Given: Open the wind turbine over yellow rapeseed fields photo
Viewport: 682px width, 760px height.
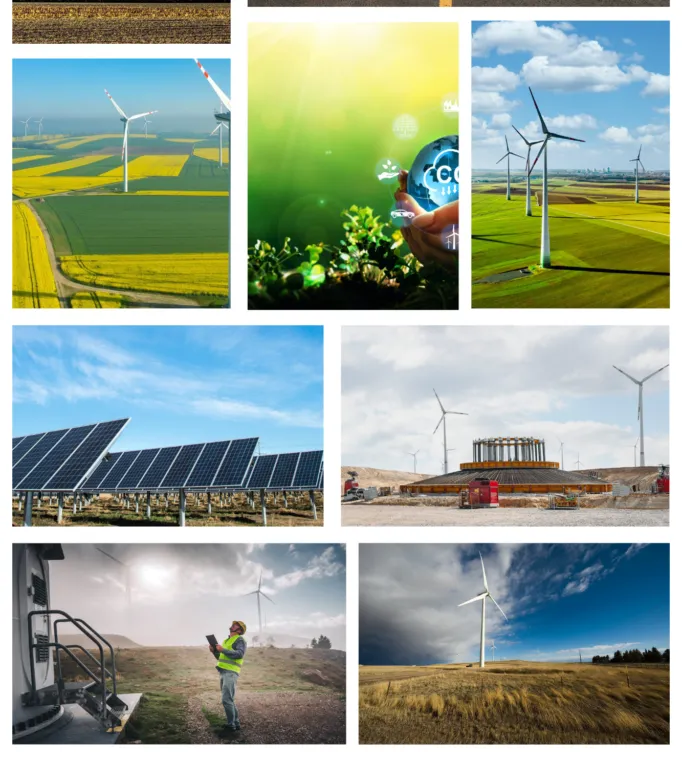Looking at the screenshot, I should (x=121, y=183).
